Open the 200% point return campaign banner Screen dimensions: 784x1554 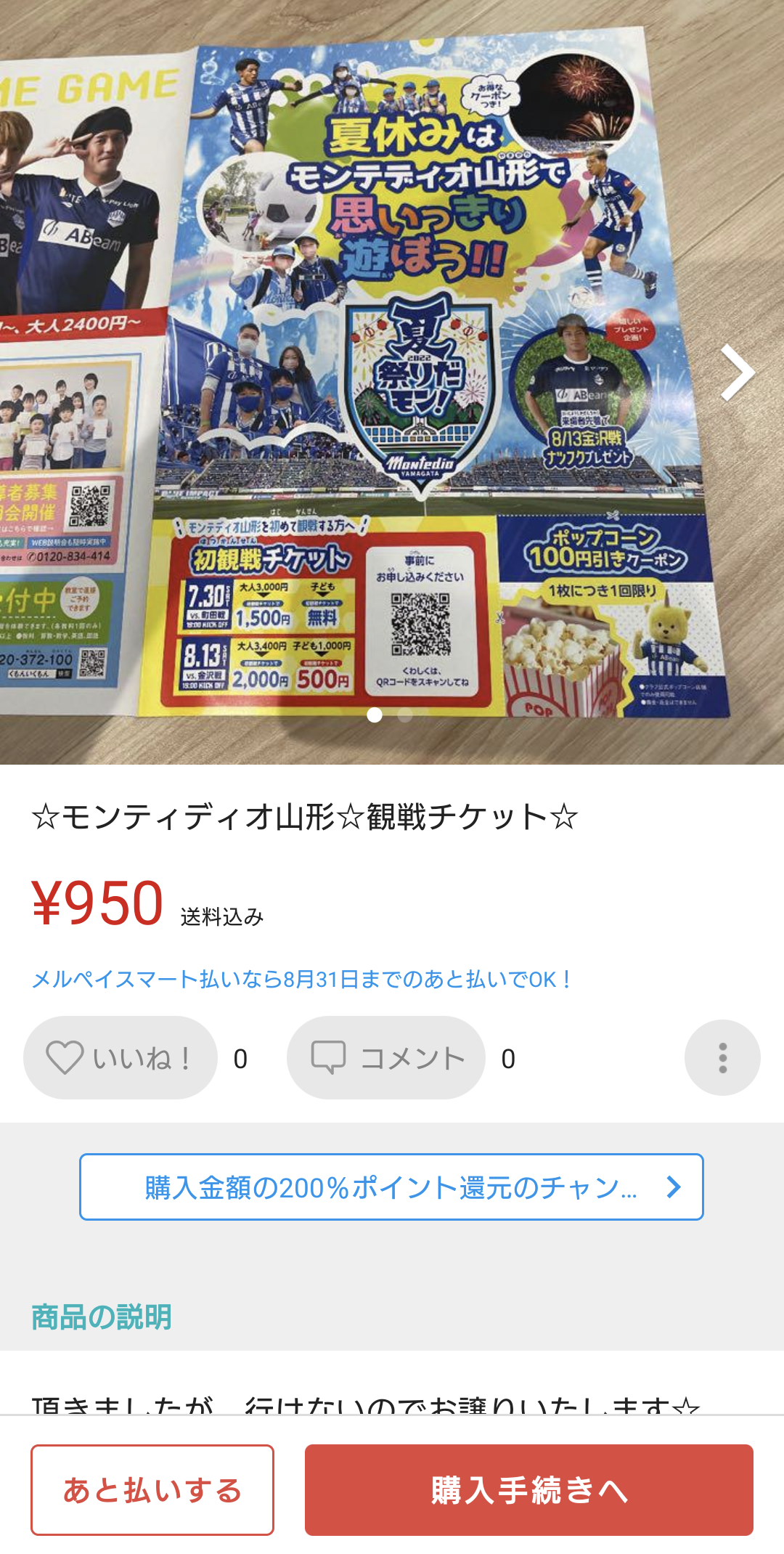pos(391,1187)
